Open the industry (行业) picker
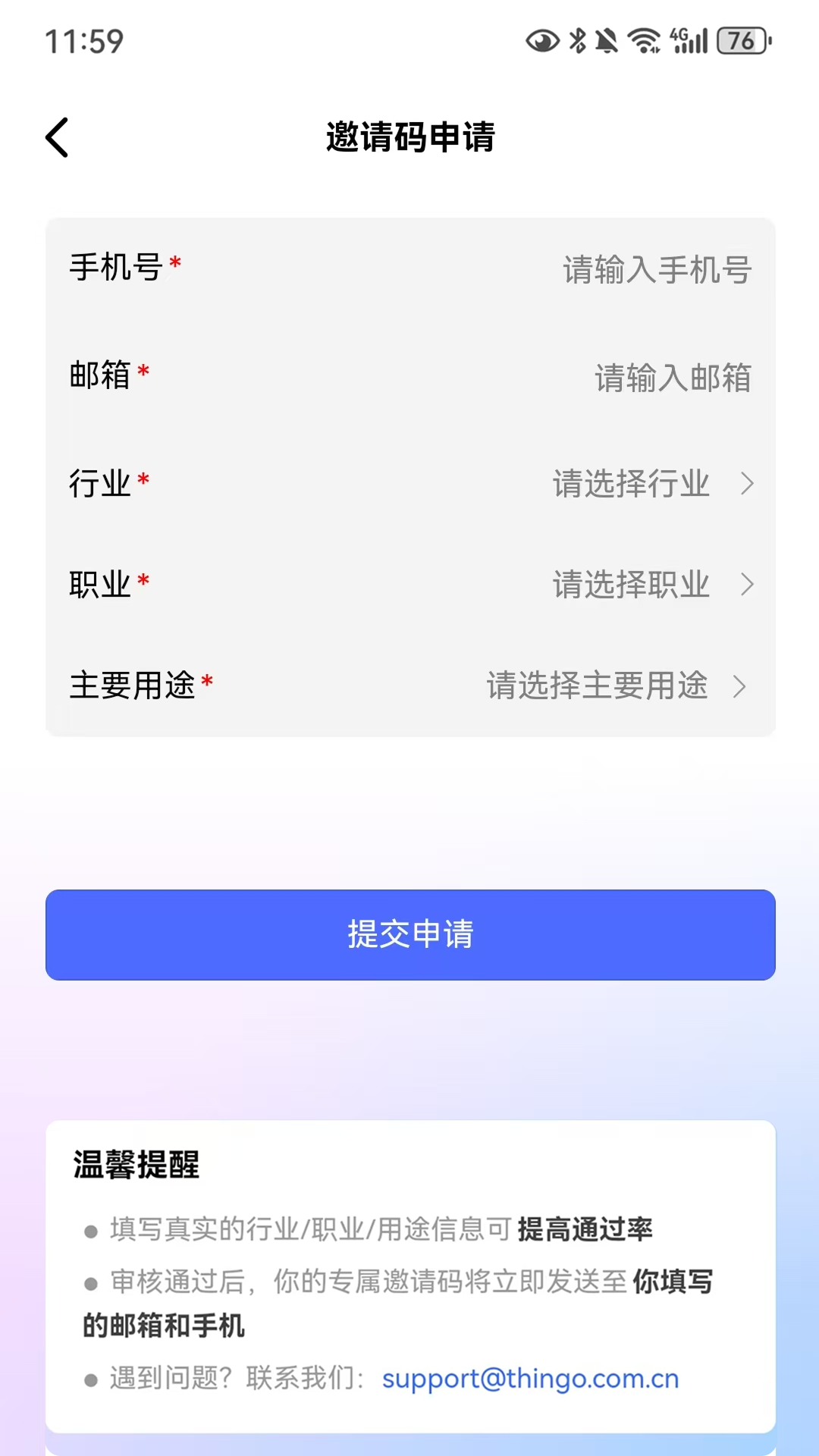The width and height of the screenshot is (819, 1456). click(x=651, y=484)
